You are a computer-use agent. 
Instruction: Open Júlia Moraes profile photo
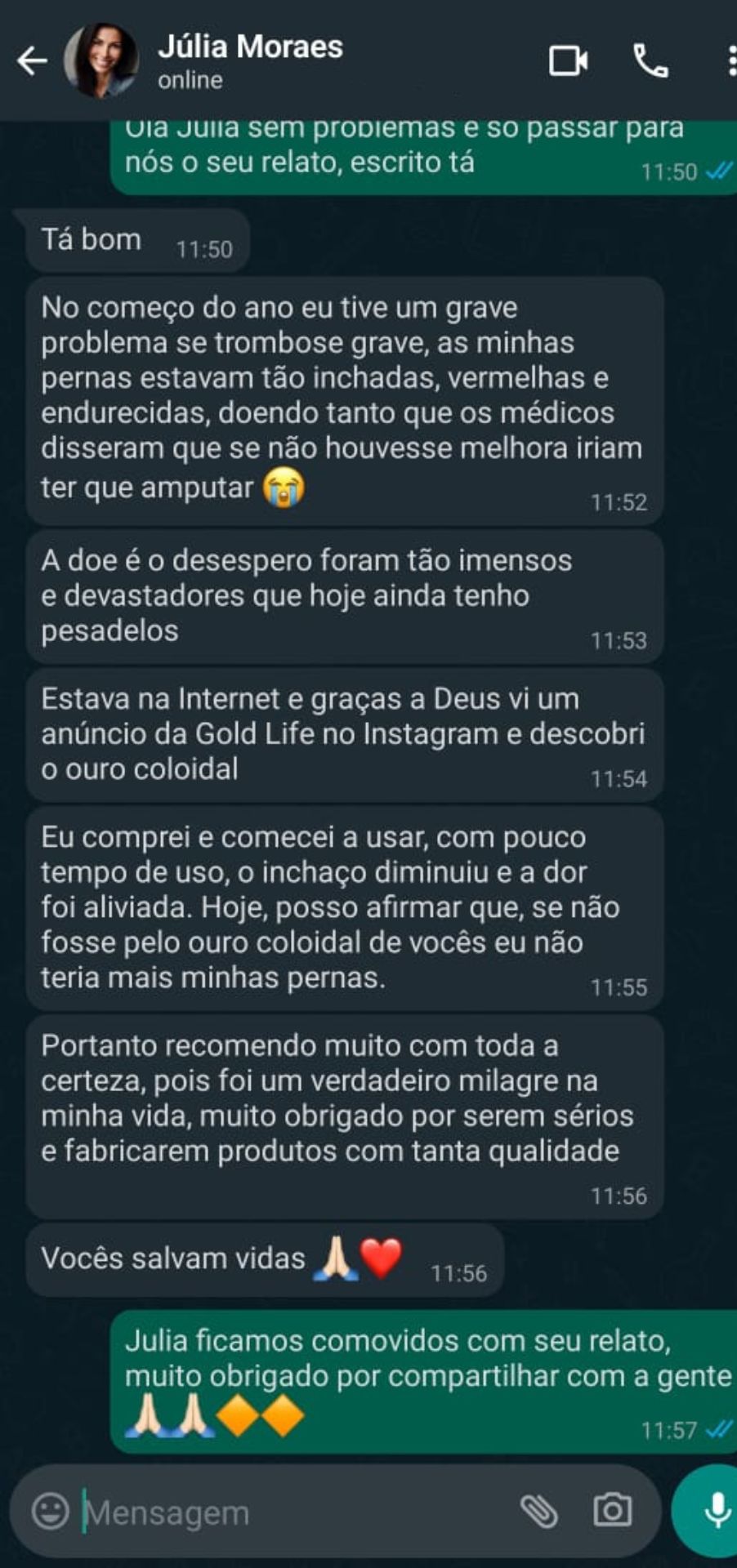[x=102, y=61]
